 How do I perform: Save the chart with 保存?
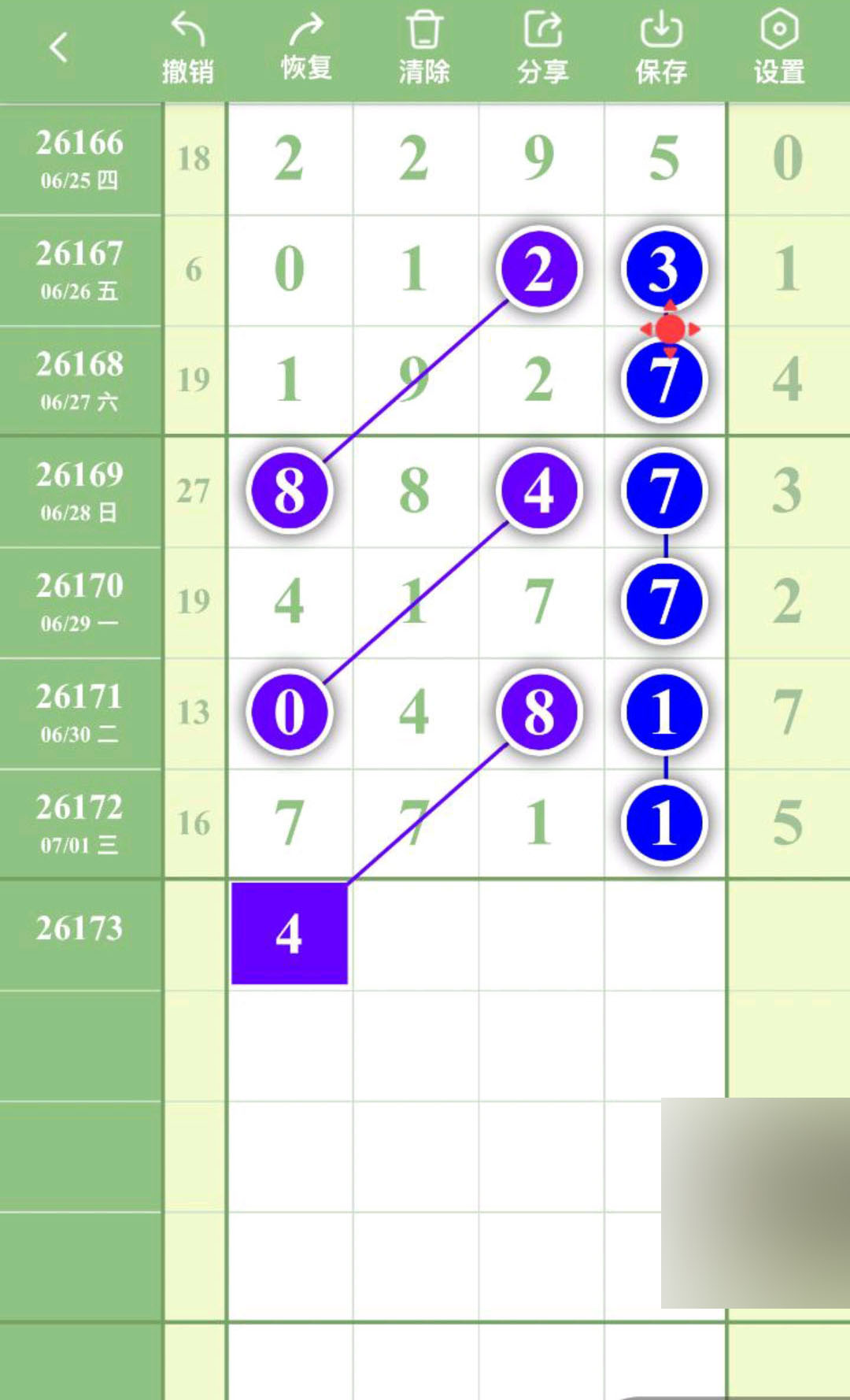pyautogui.click(x=661, y=50)
